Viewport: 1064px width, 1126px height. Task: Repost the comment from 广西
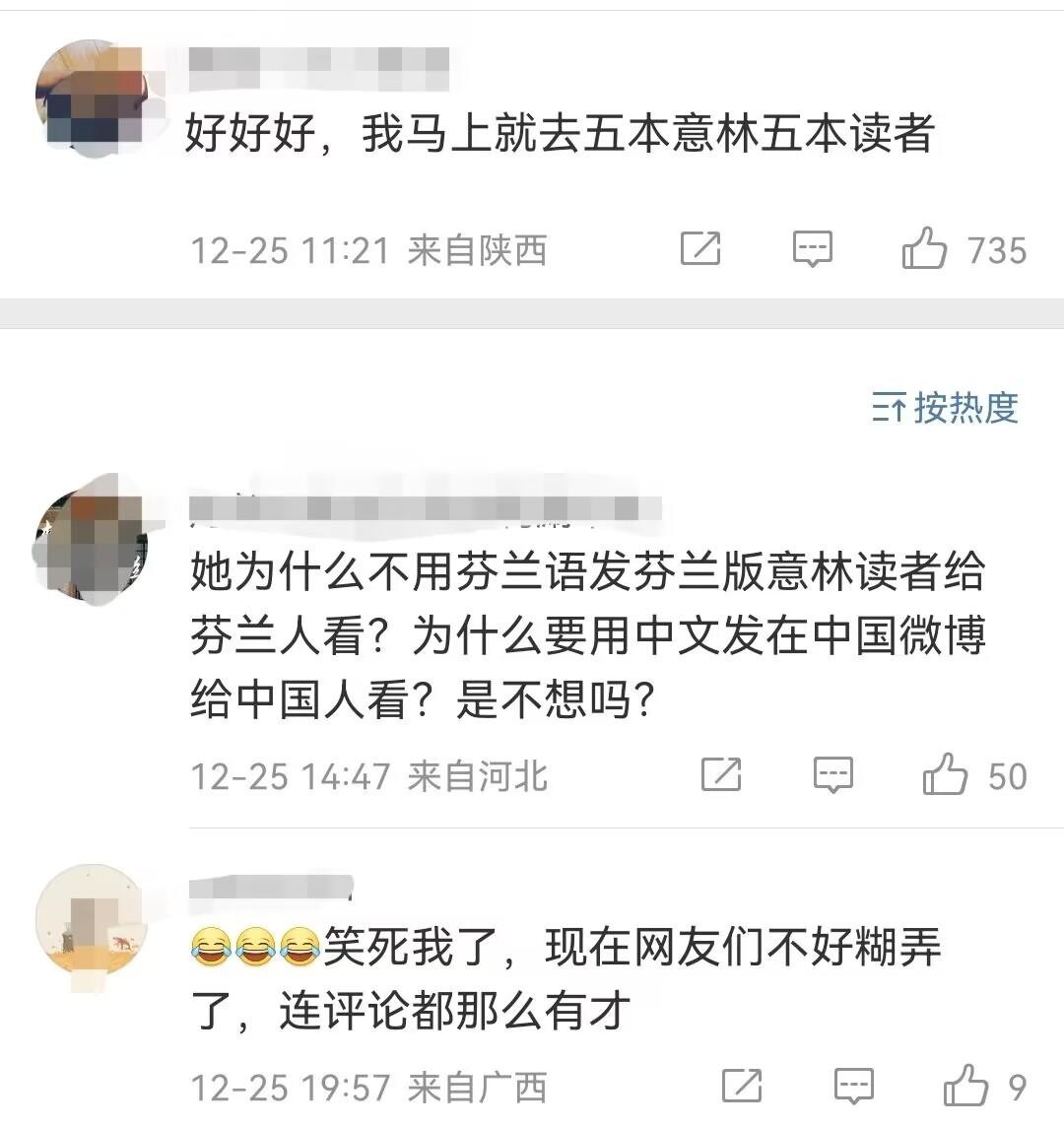741,1087
